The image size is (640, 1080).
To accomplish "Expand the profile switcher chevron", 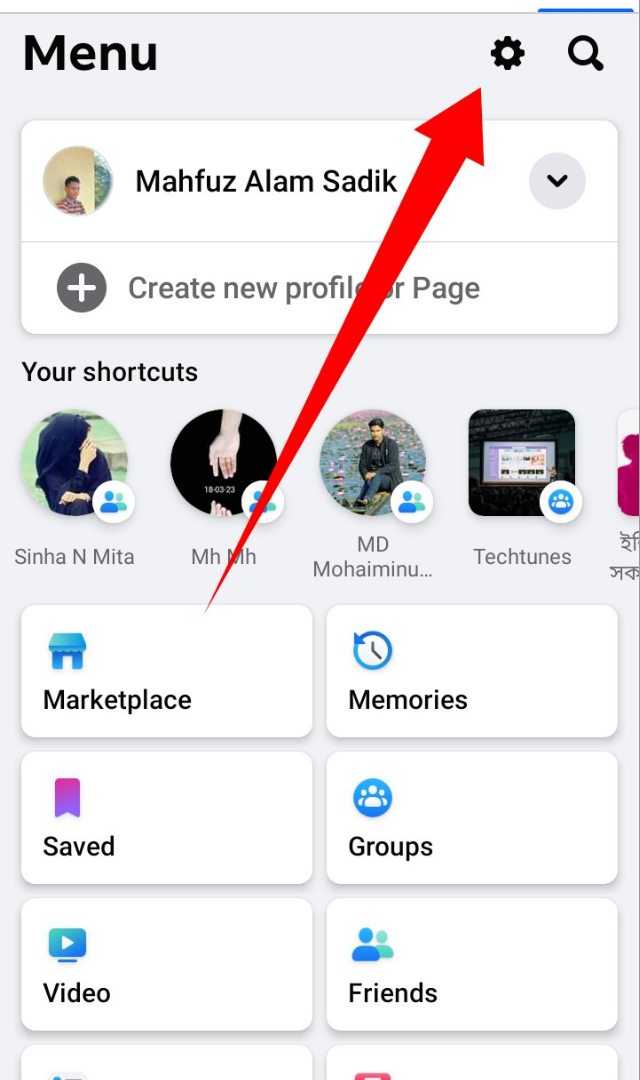I will click(x=557, y=181).
